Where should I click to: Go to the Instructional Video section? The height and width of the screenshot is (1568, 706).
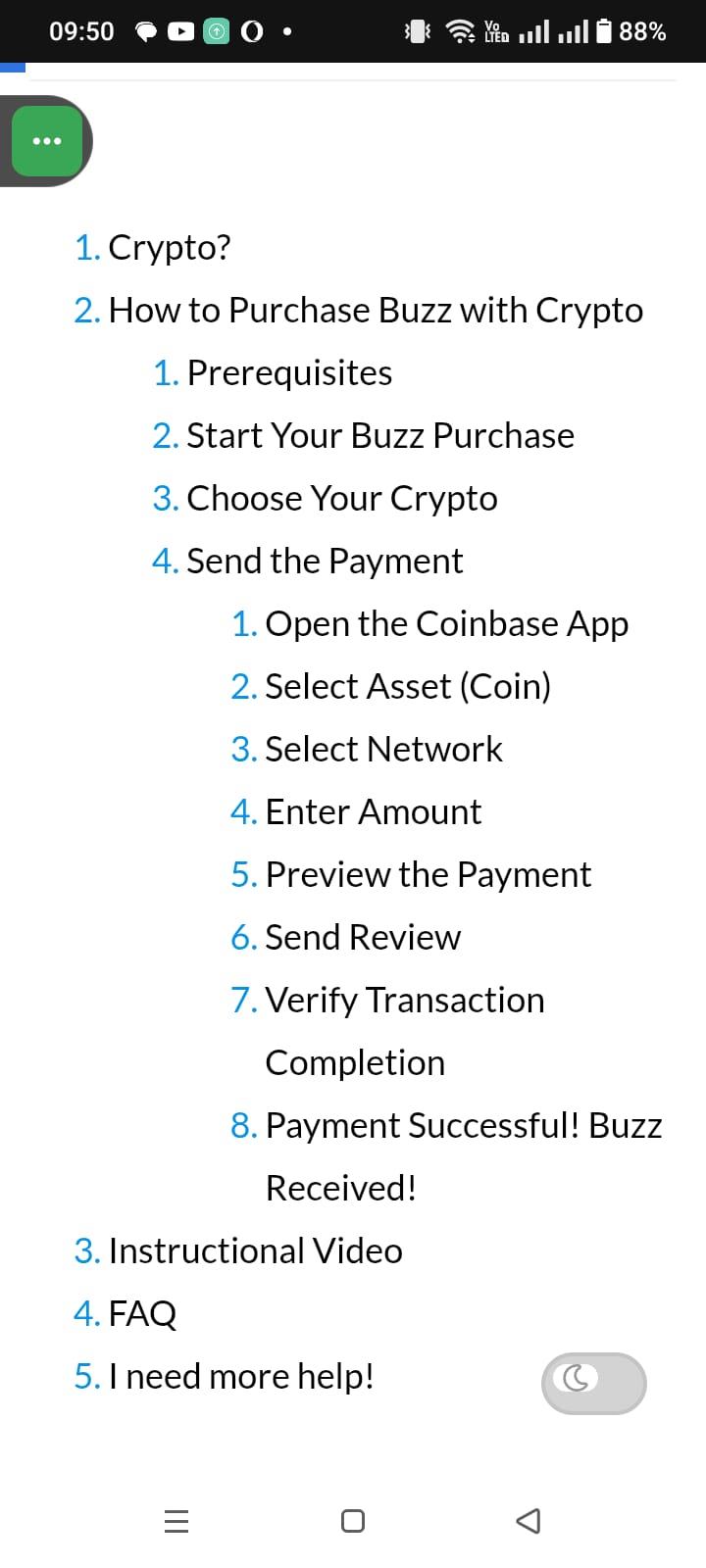(x=255, y=1250)
